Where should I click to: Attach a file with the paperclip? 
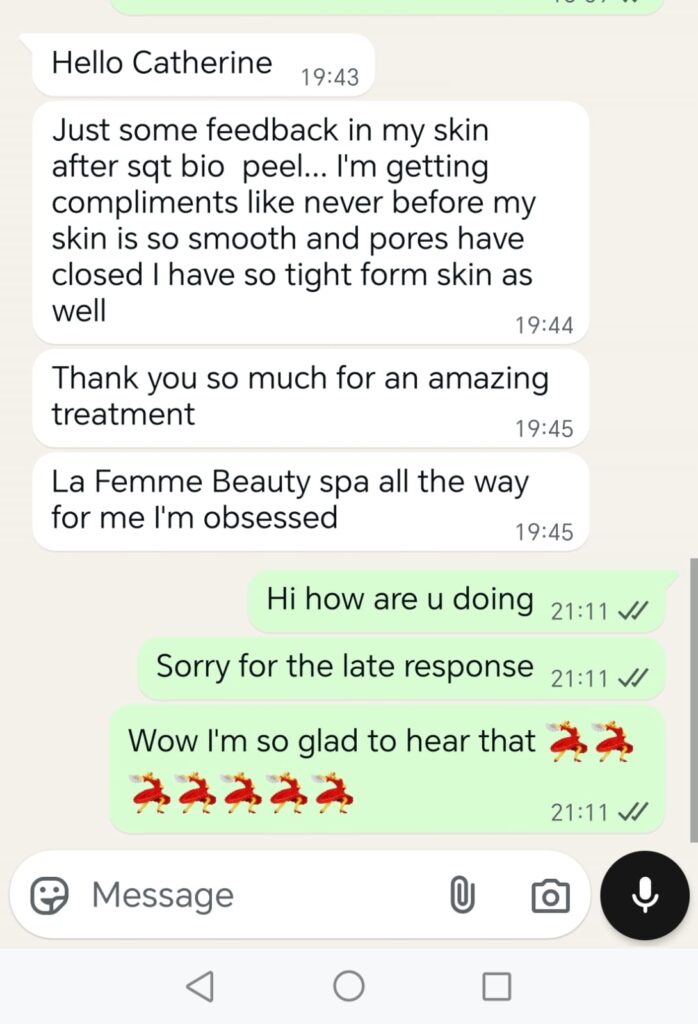click(x=461, y=895)
